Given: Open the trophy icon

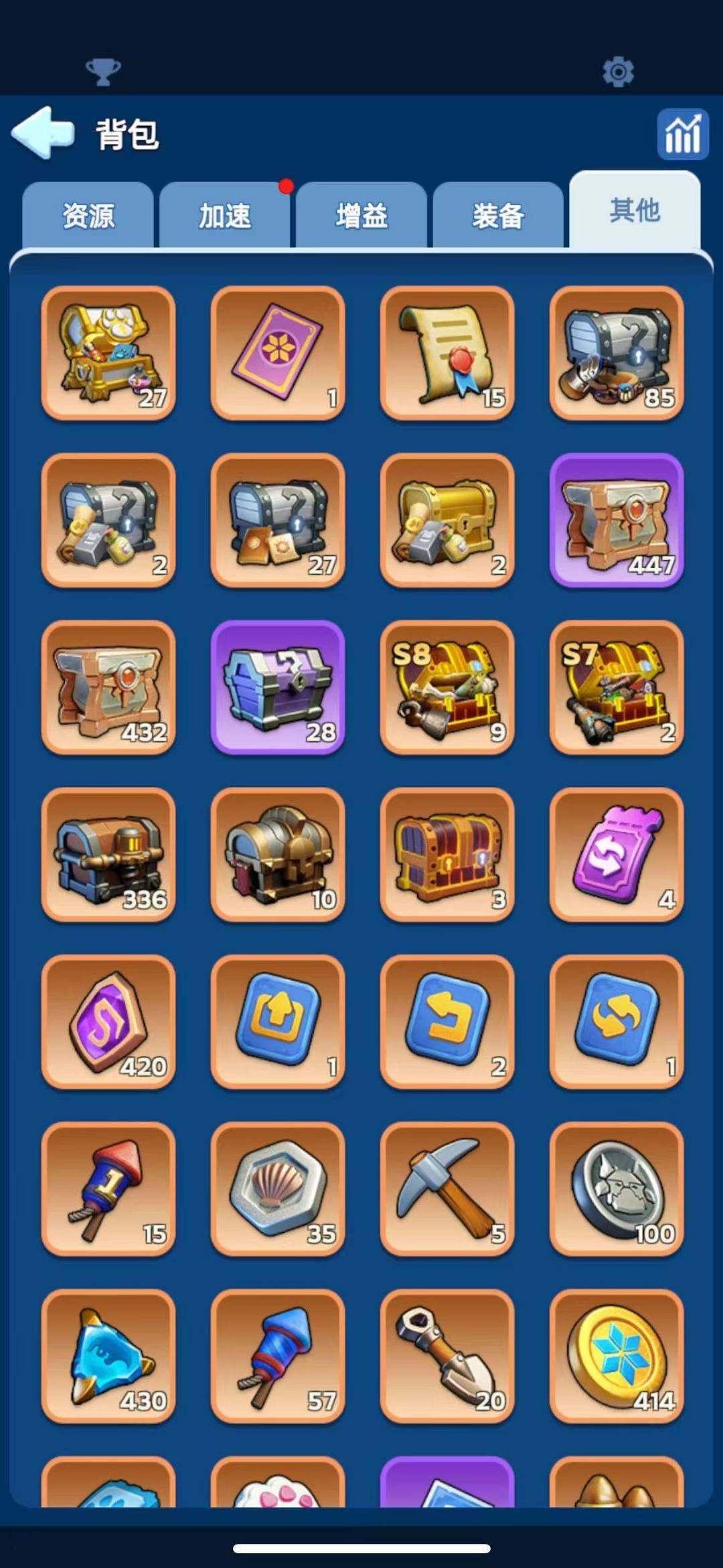Looking at the screenshot, I should click(103, 71).
